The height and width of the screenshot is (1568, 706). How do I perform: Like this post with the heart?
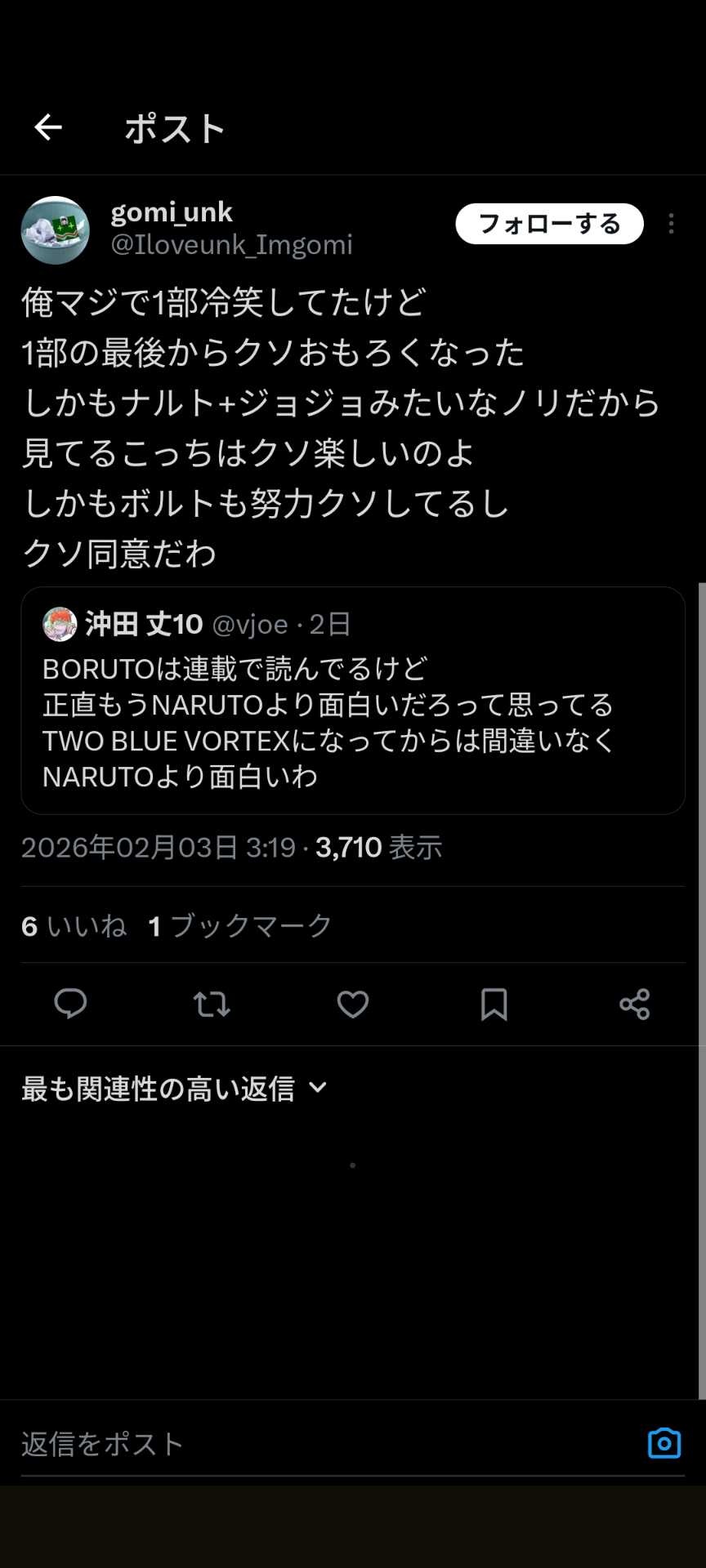click(353, 1004)
